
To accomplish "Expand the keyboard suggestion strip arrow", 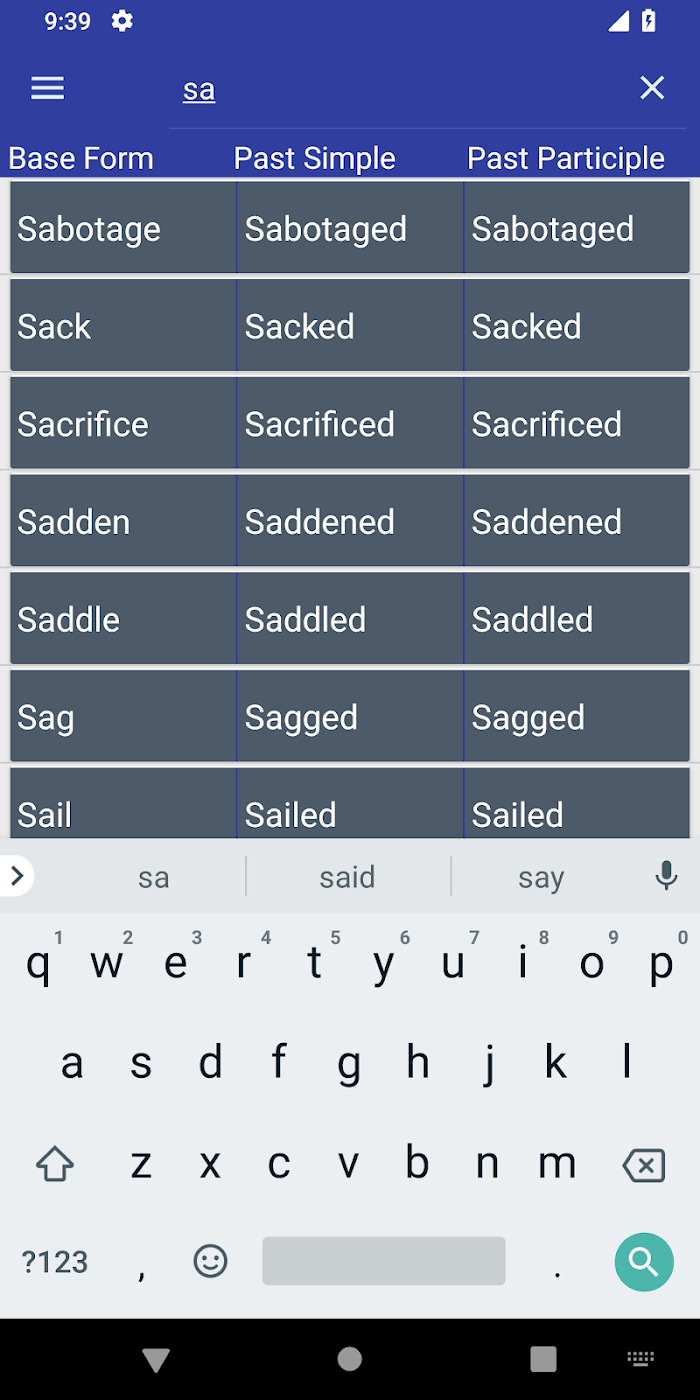I will pyautogui.click(x=16, y=876).
